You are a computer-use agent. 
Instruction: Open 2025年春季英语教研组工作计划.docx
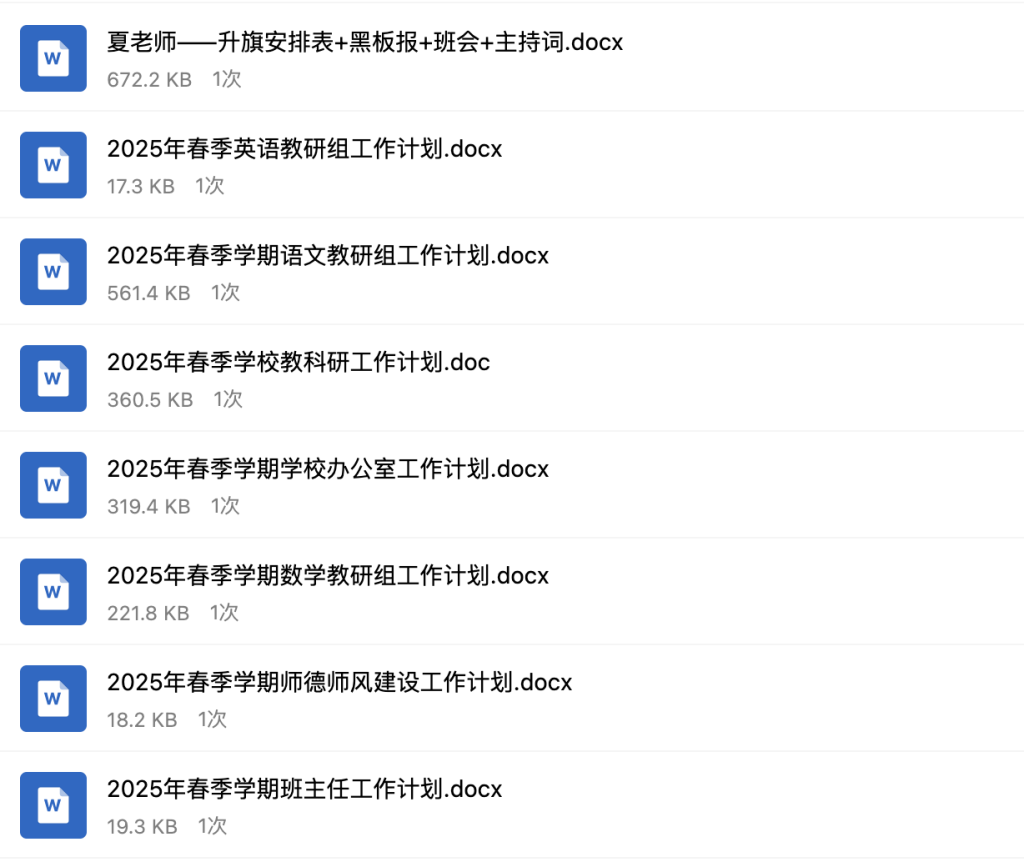coord(305,150)
